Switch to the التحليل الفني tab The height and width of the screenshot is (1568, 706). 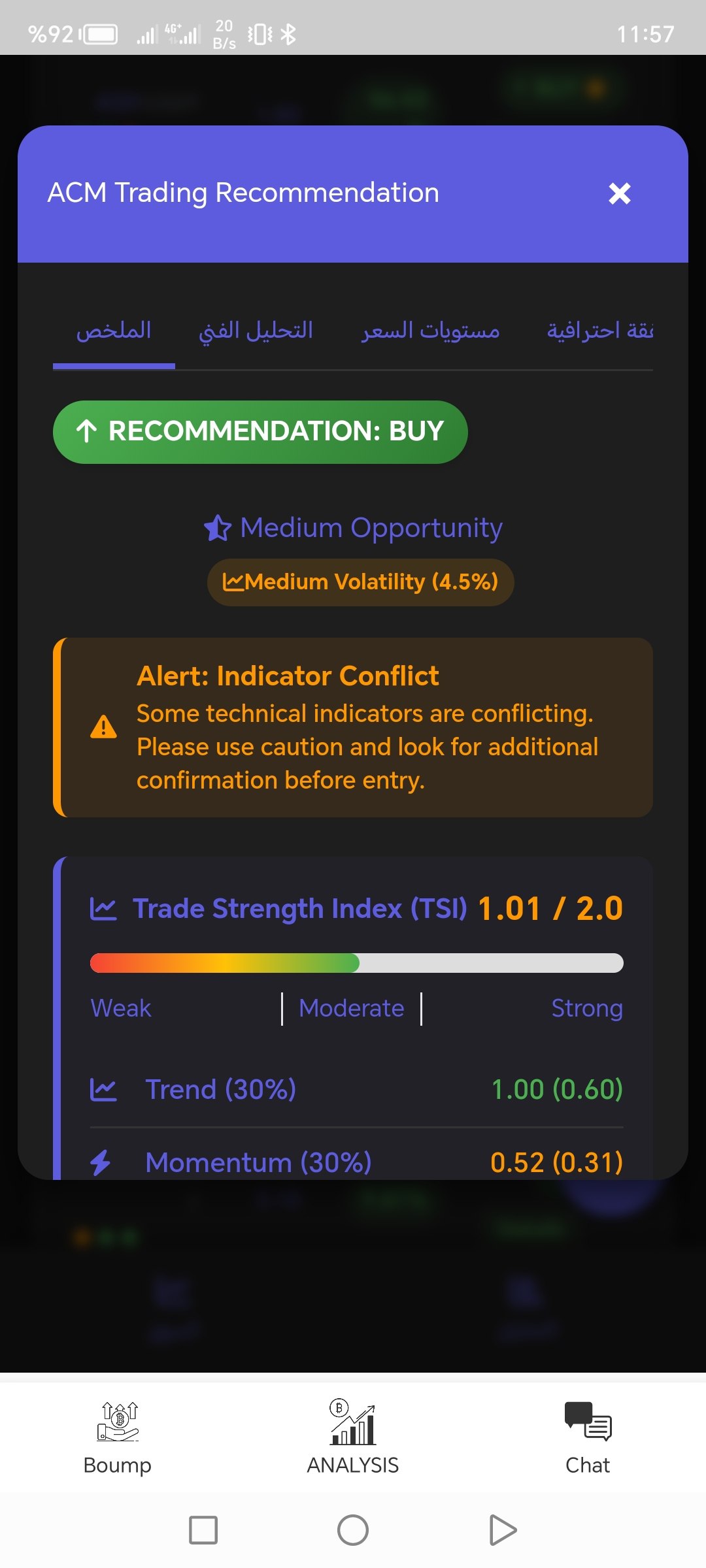[256, 331]
